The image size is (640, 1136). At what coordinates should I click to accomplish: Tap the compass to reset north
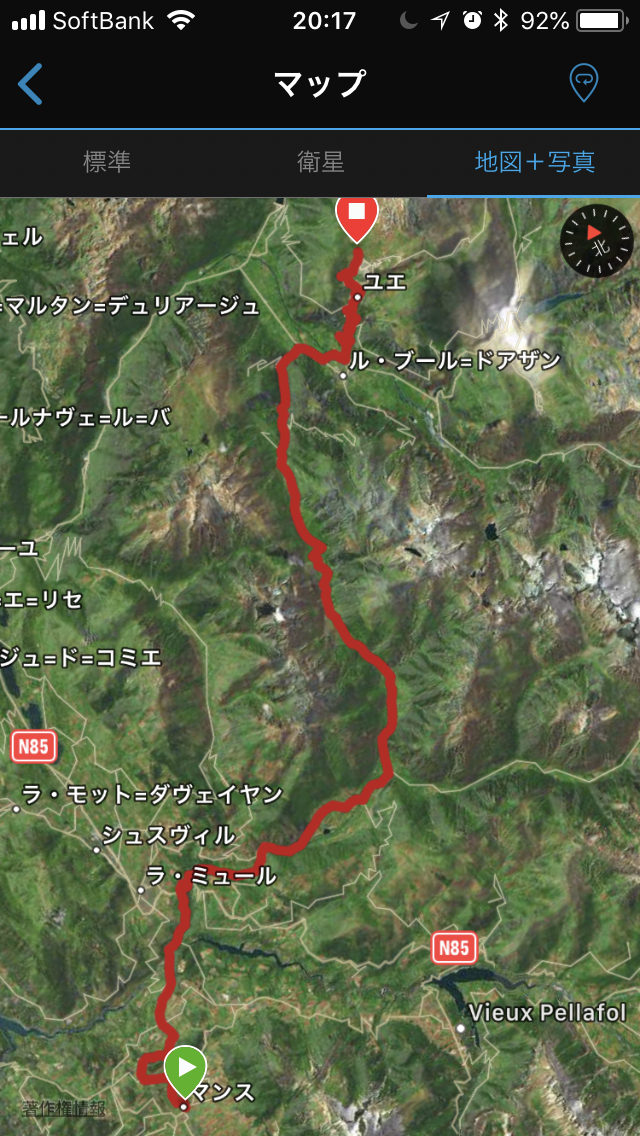coord(596,239)
